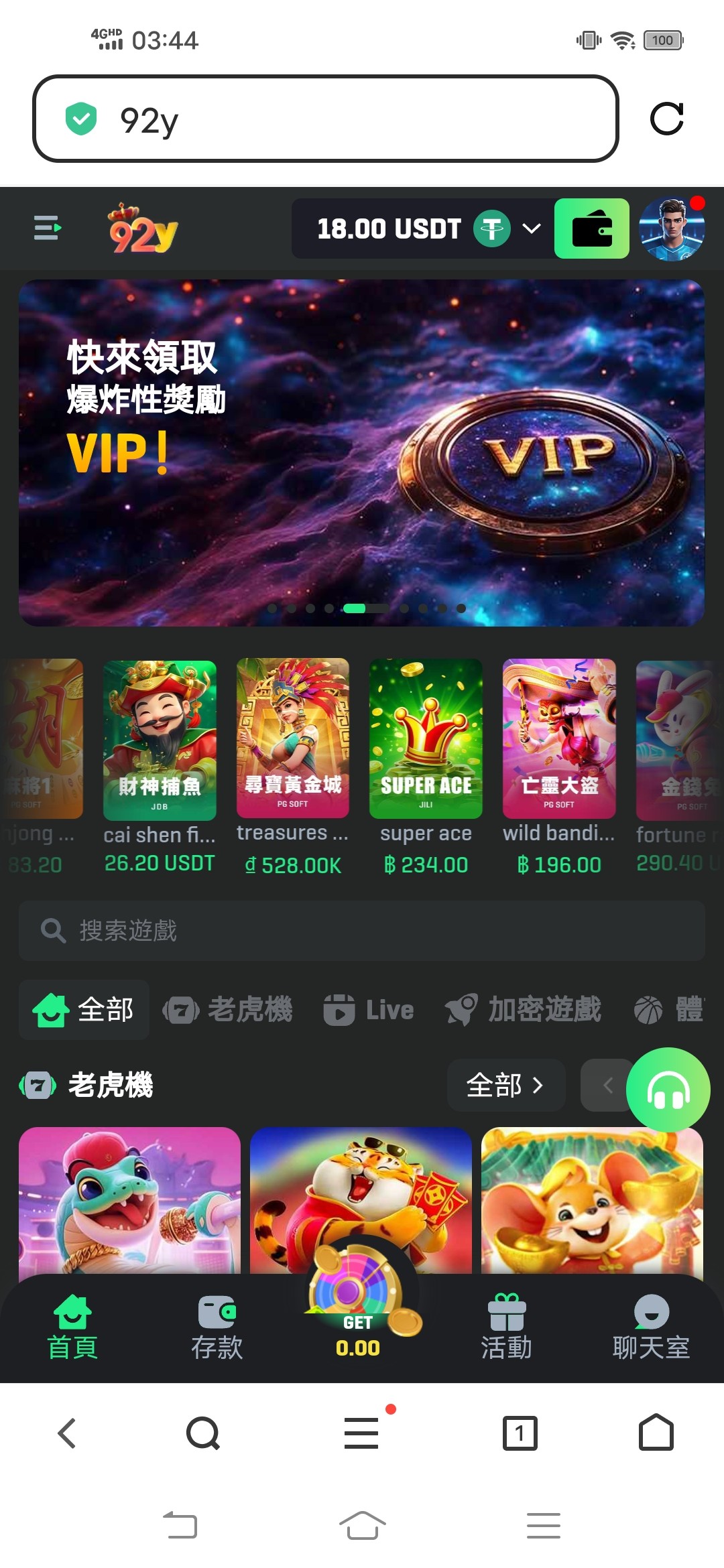Screen dimensions: 724x1568
Task: Open the side drawer menu
Action: click(48, 228)
